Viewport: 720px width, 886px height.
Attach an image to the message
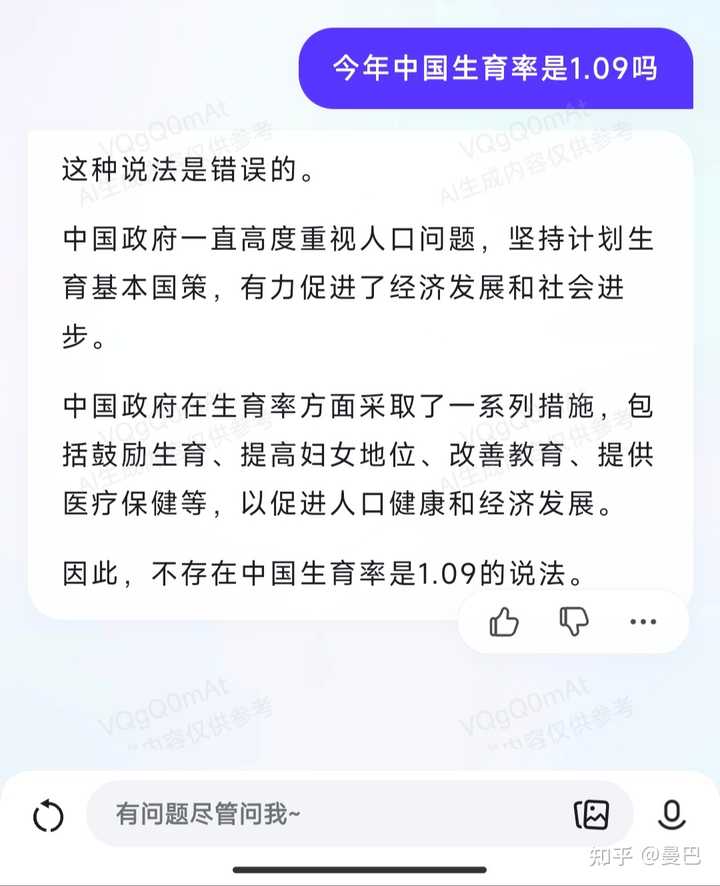click(592, 815)
